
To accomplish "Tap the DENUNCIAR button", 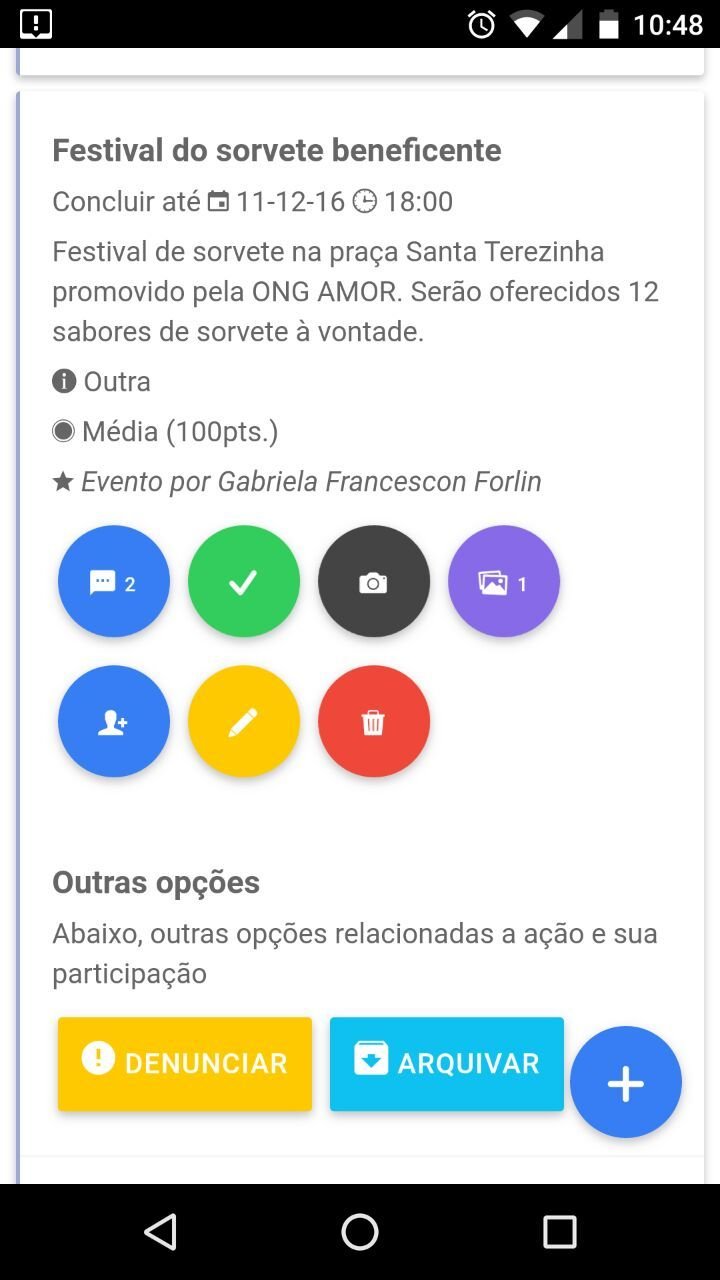I will pos(185,1064).
